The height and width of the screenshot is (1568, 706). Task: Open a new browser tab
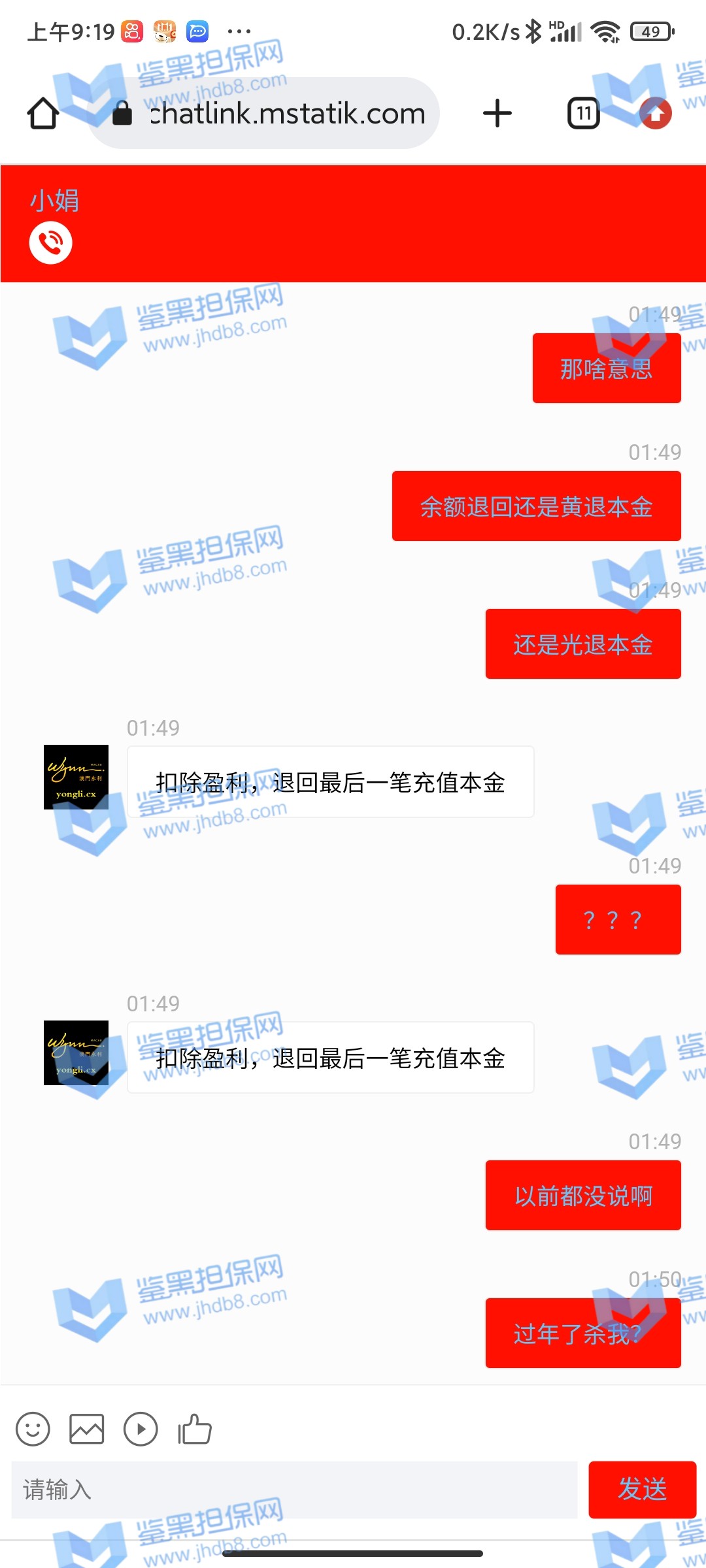pos(497,114)
